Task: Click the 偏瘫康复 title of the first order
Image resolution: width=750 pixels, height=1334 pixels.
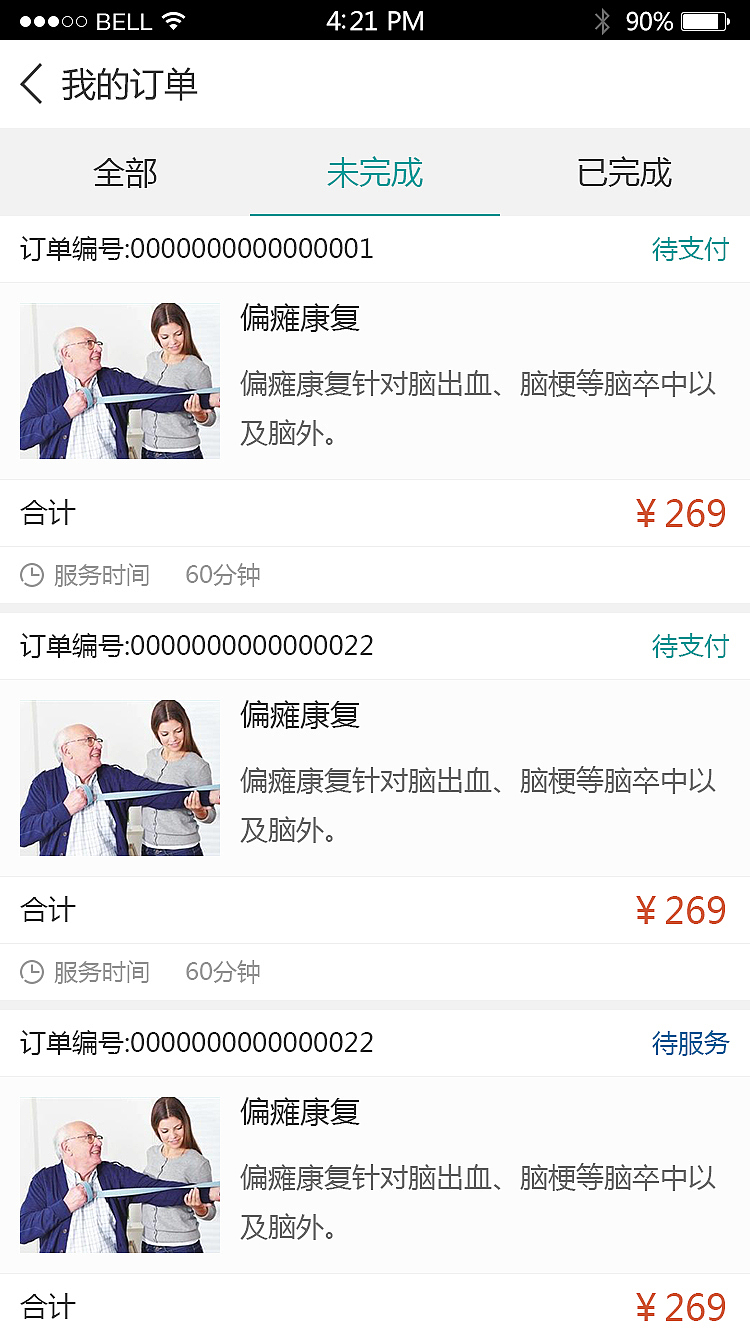Action: pyautogui.click(x=300, y=316)
